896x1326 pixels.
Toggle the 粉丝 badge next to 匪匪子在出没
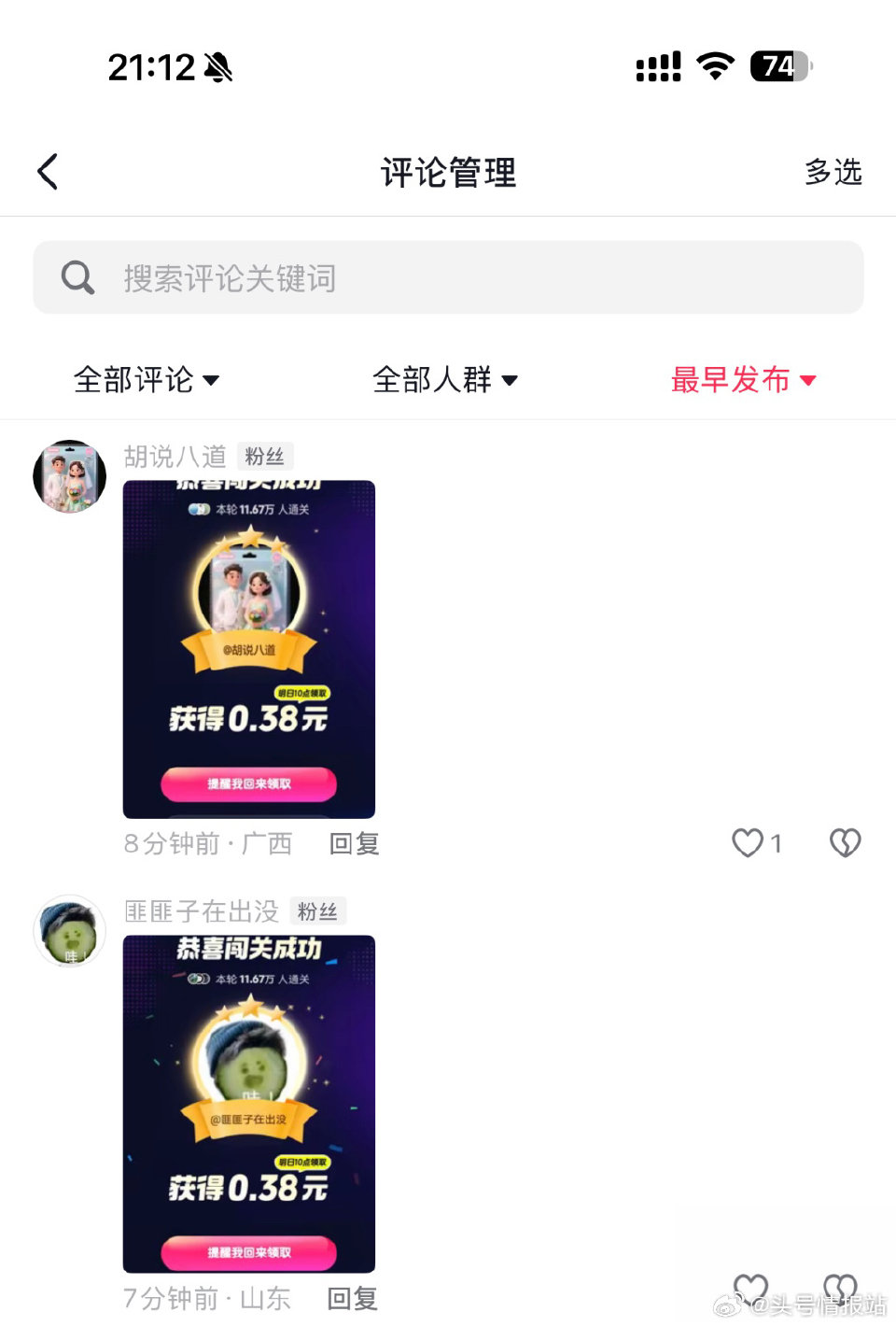pyautogui.click(x=318, y=911)
